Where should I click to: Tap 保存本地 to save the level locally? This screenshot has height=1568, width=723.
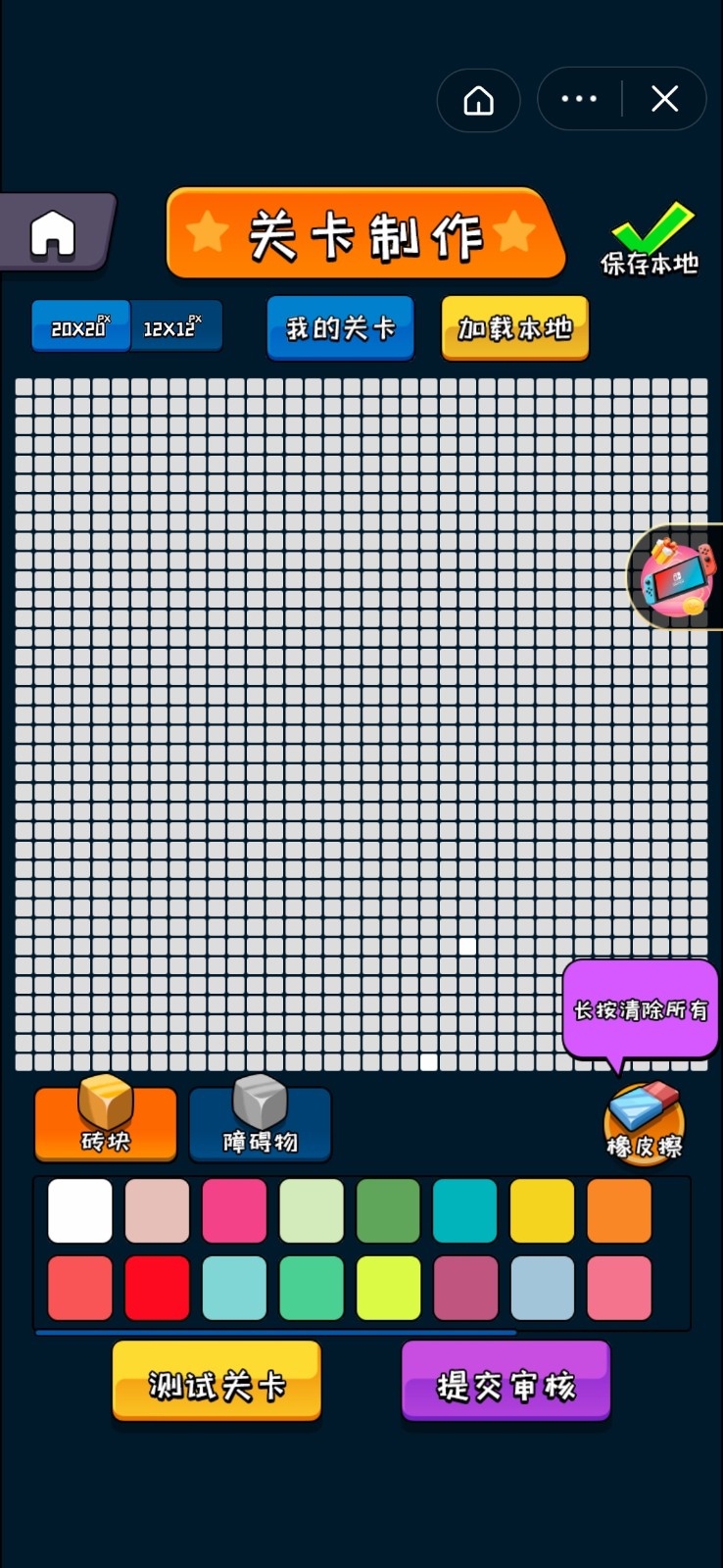click(x=650, y=242)
